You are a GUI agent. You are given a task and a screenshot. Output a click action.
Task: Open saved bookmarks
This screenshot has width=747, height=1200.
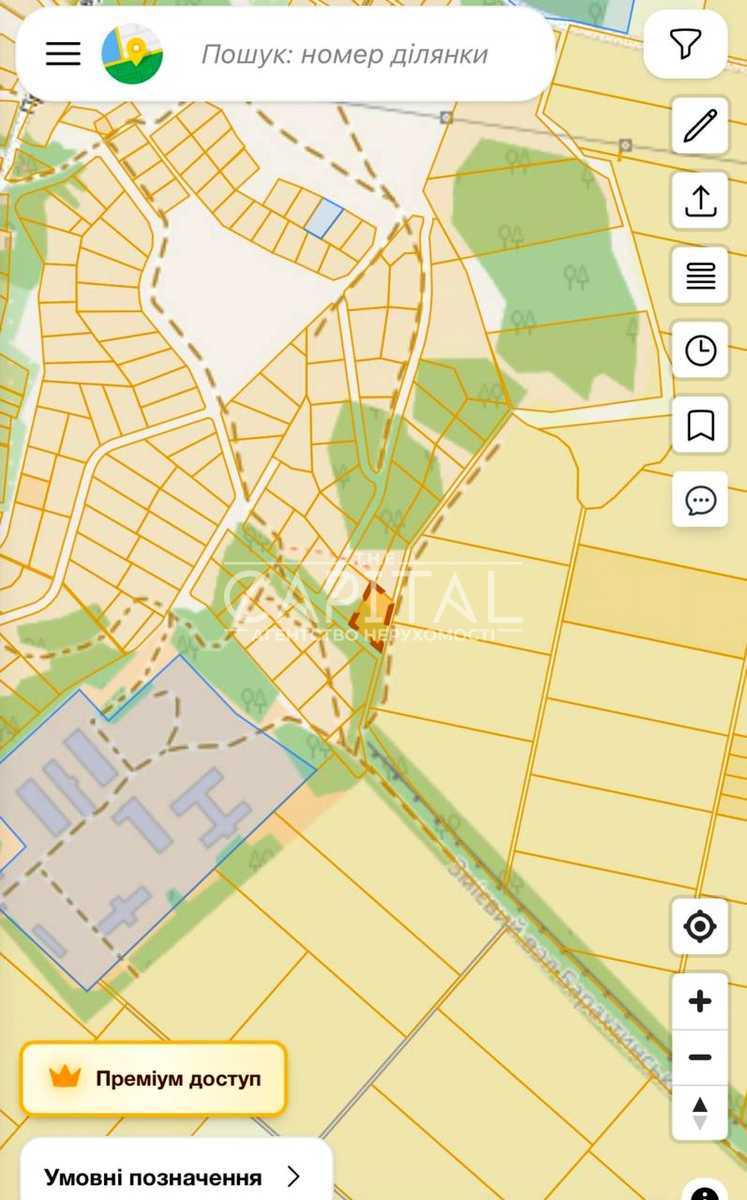point(700,425)
